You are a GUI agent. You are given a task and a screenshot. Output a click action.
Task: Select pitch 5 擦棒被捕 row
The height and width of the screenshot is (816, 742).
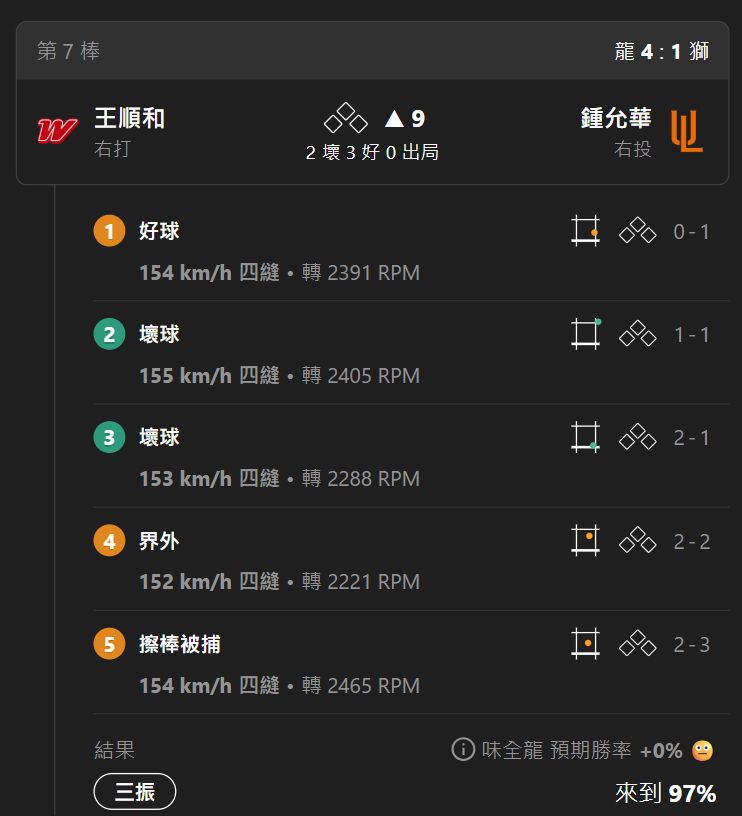(x=400, y=664)
